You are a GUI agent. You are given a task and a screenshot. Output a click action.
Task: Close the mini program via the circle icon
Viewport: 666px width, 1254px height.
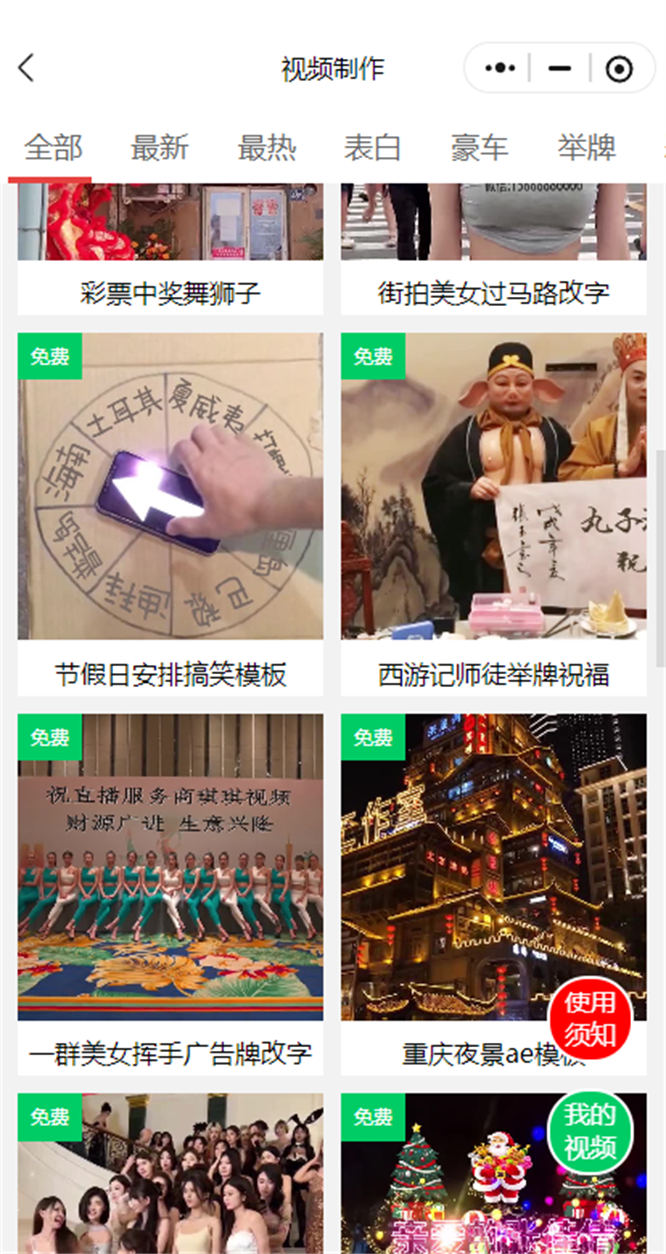(619, 69)
